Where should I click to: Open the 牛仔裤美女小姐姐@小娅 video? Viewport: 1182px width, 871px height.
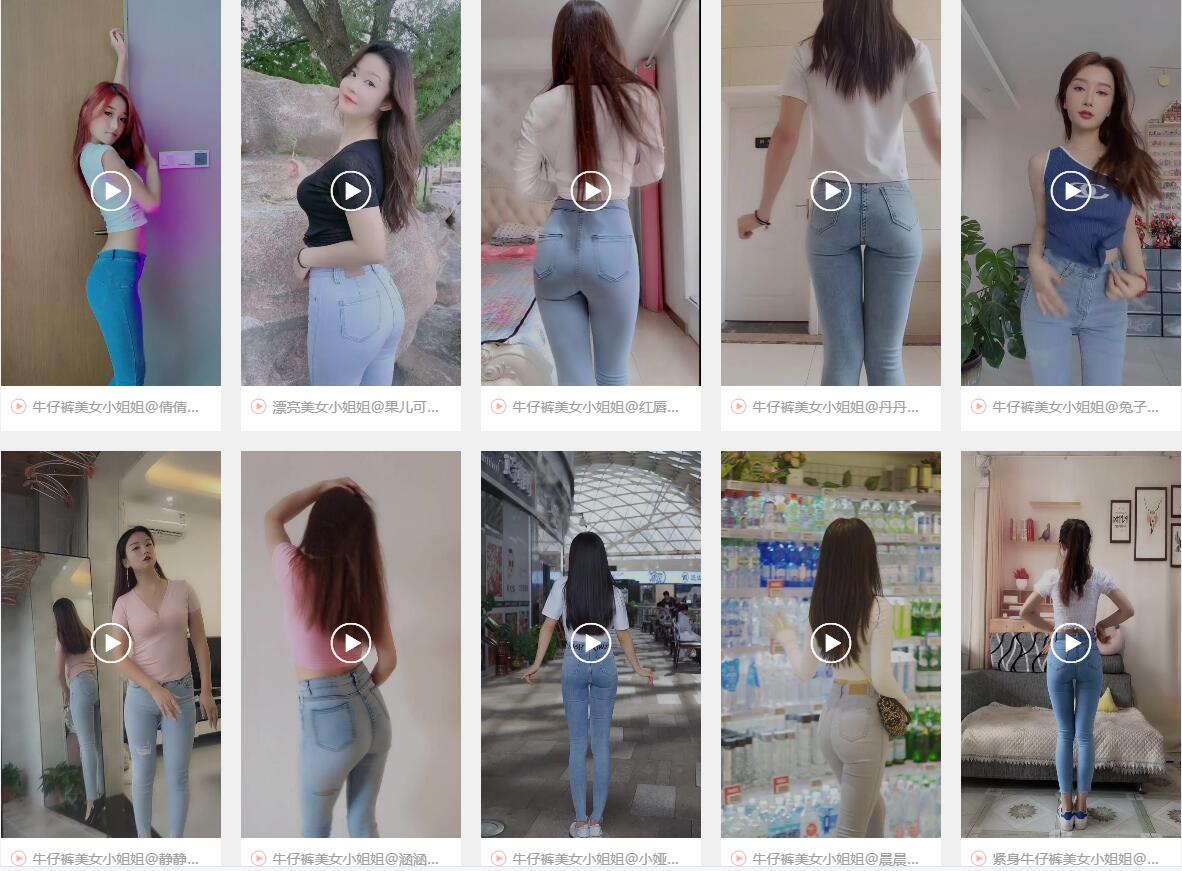point(591,643)
